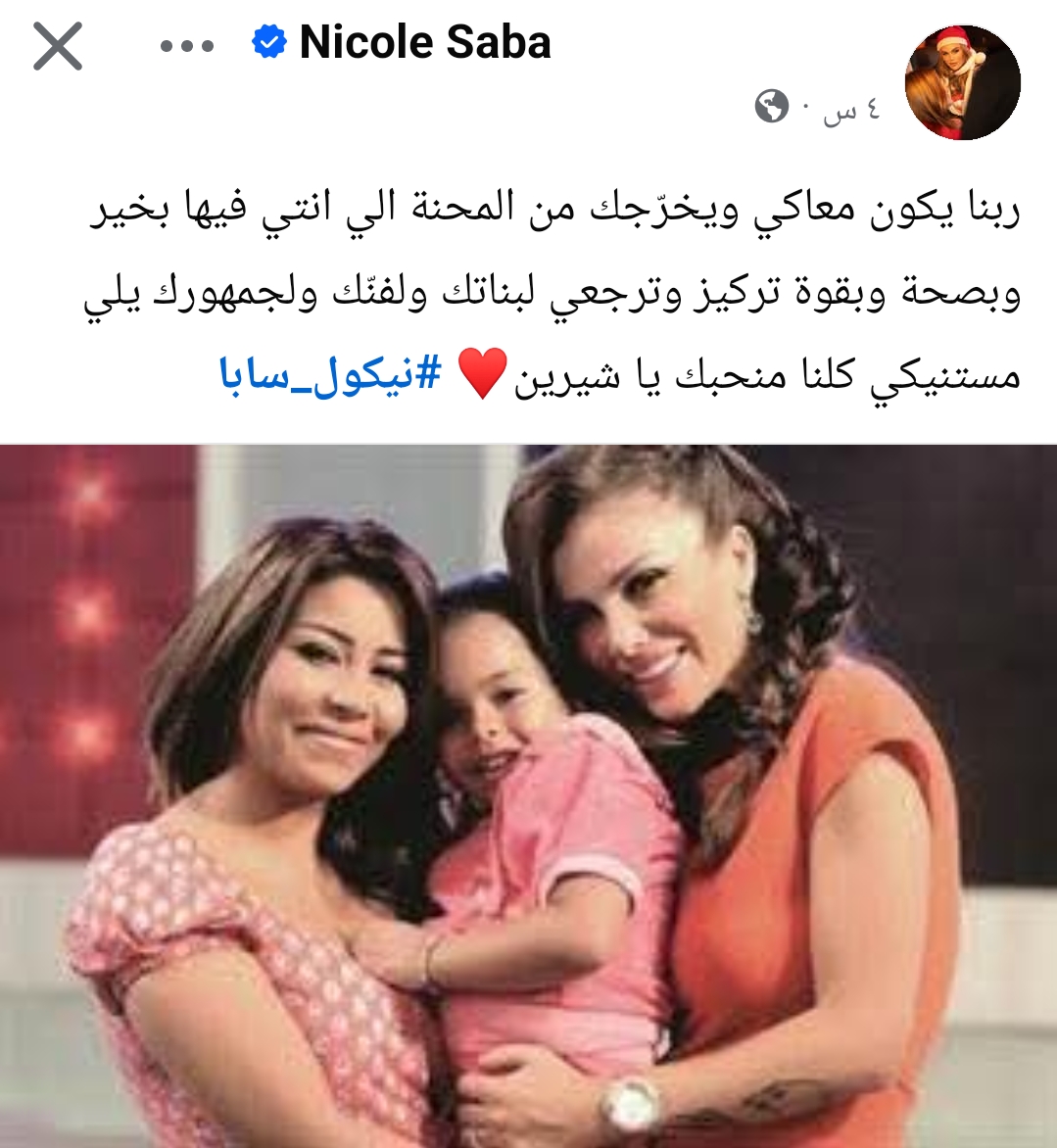Image resolution: width=1057 pixels, height=1148 pixels.
Task: View the post photo in full screen
Action: tap(529, 793)
